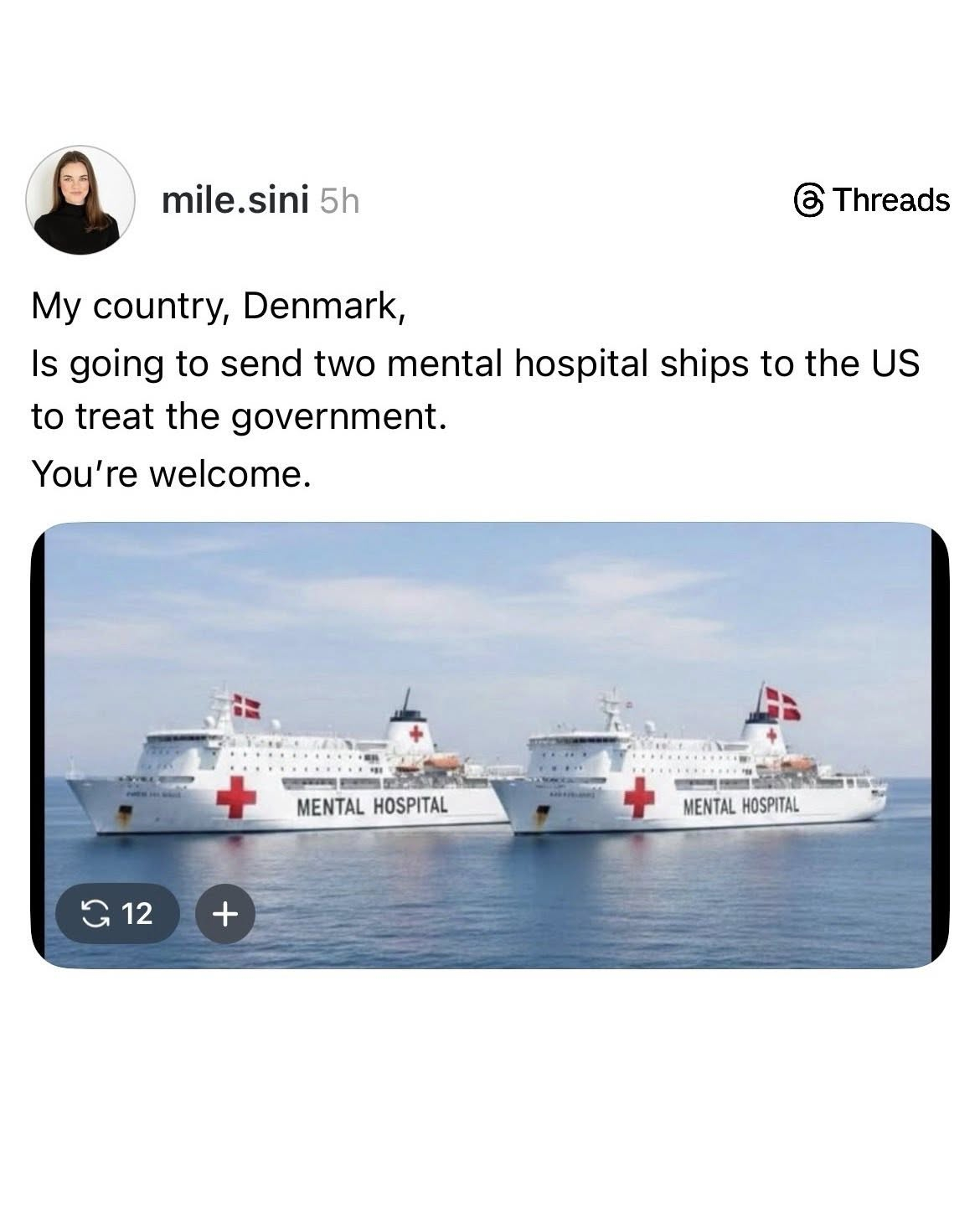This screenshot has height=1218, width=980.
Task: Open the mile.sini username link
Action: tap(235, 201)
